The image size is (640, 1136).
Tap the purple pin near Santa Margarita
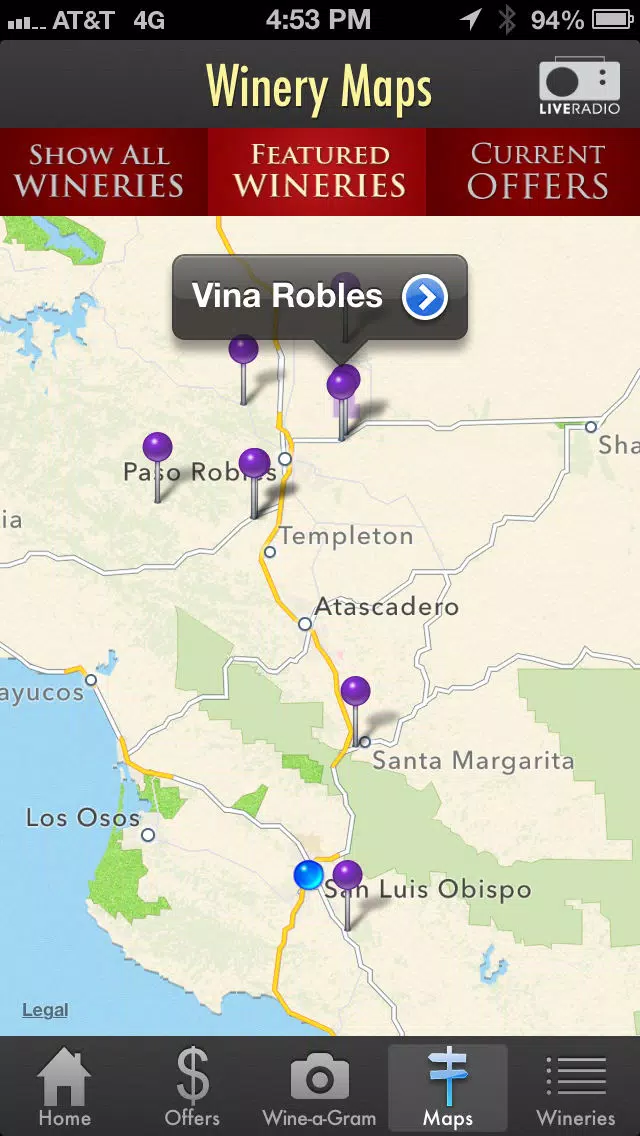[355, 692]
